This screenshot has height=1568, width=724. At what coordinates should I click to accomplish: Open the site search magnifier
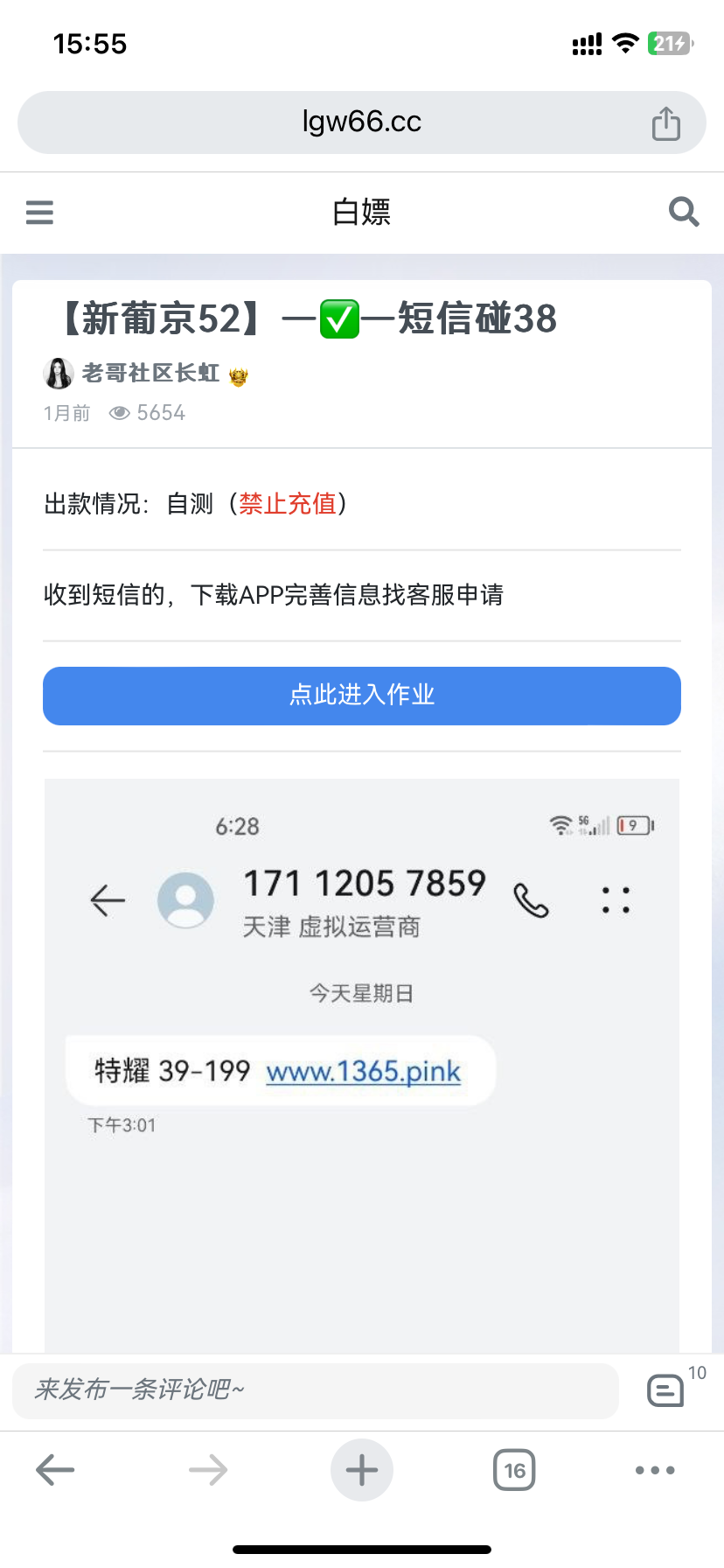pos(683,212)
